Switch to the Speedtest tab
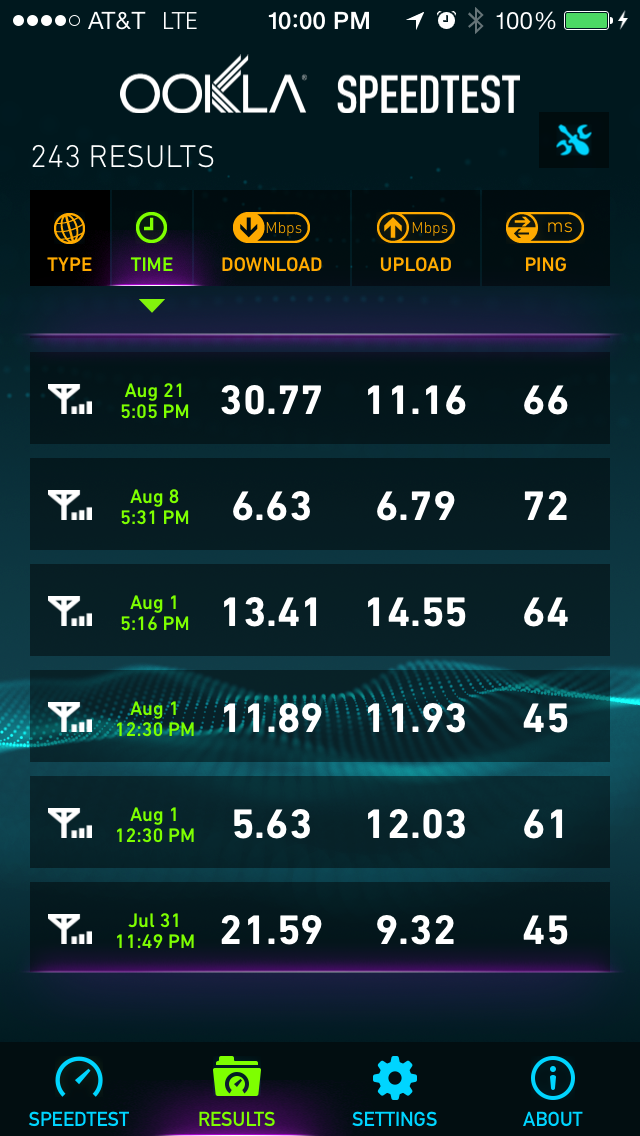Viewport: 640px width, 1136px height. click(79, 1092)
